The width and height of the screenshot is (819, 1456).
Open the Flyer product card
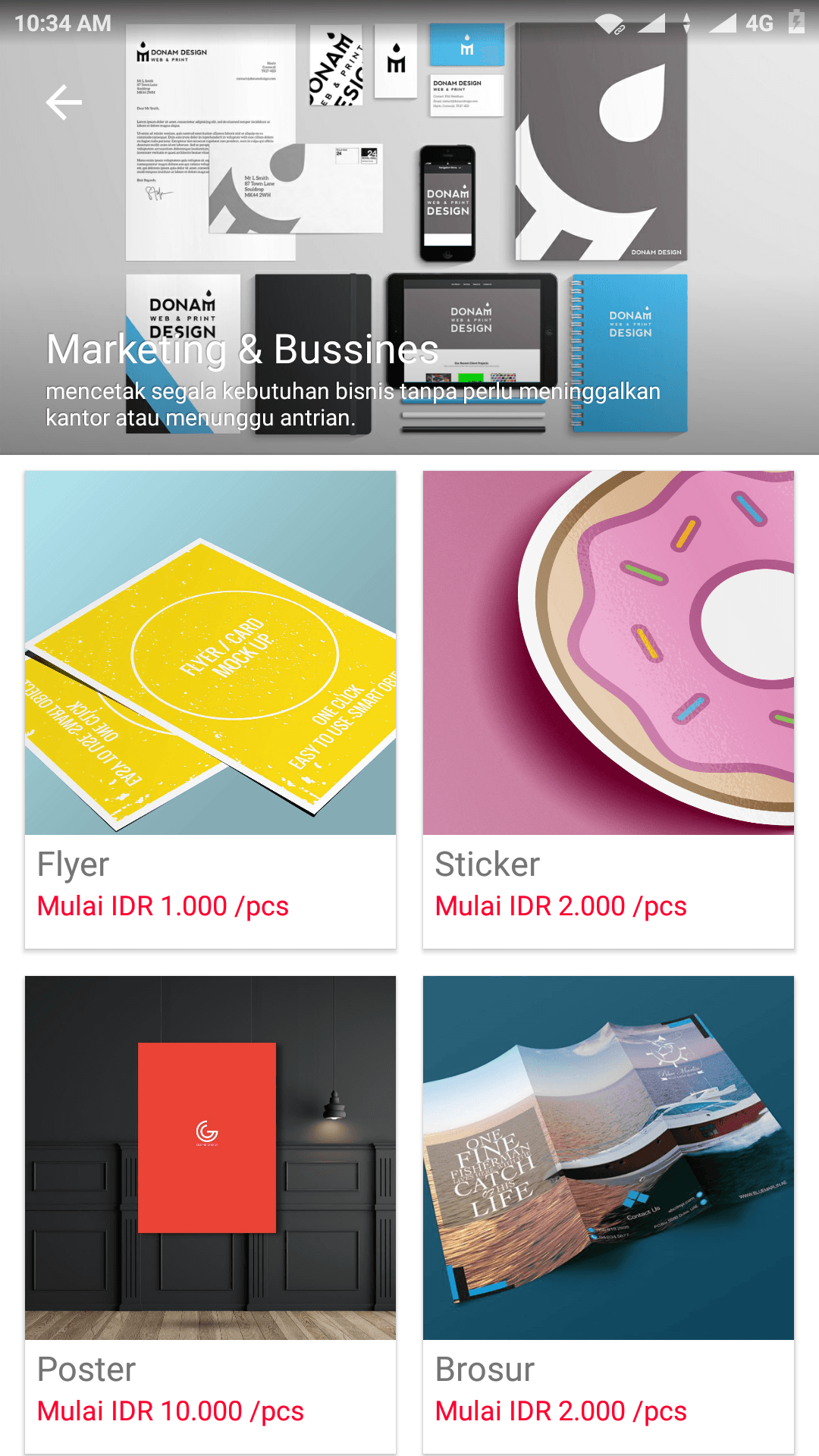(210, 709)
